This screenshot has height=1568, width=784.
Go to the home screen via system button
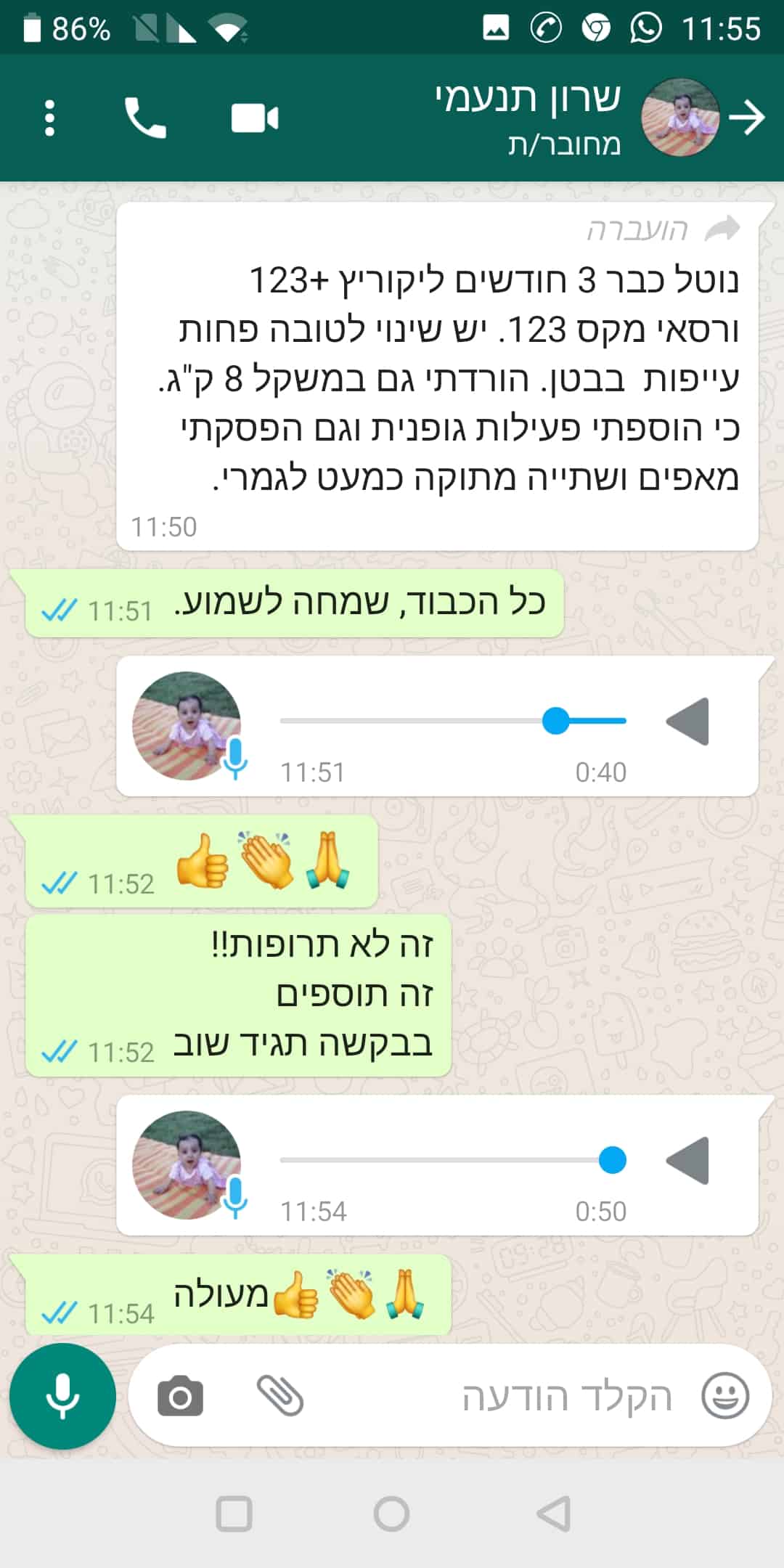click(391, 1514)
